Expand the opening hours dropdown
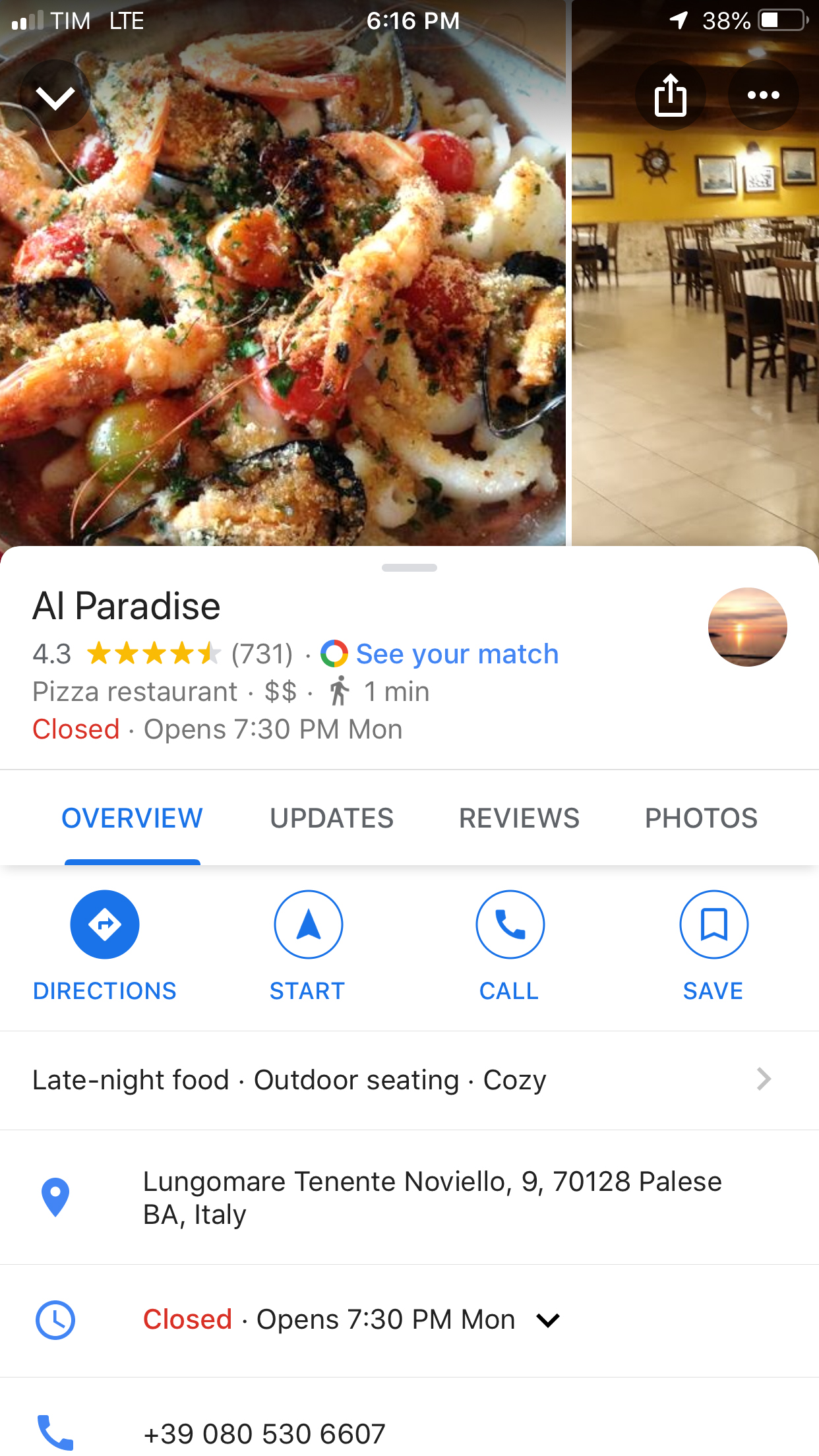Image resolution: width=819 pixels, height=1456 pixels. click(549, 1320)
